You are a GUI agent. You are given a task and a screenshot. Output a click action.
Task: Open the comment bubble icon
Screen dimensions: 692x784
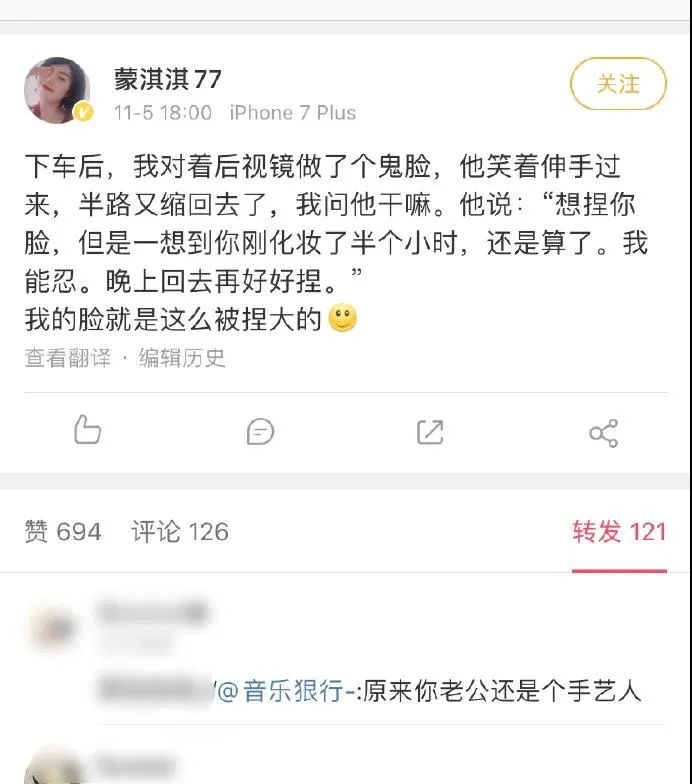click(260, 432)
